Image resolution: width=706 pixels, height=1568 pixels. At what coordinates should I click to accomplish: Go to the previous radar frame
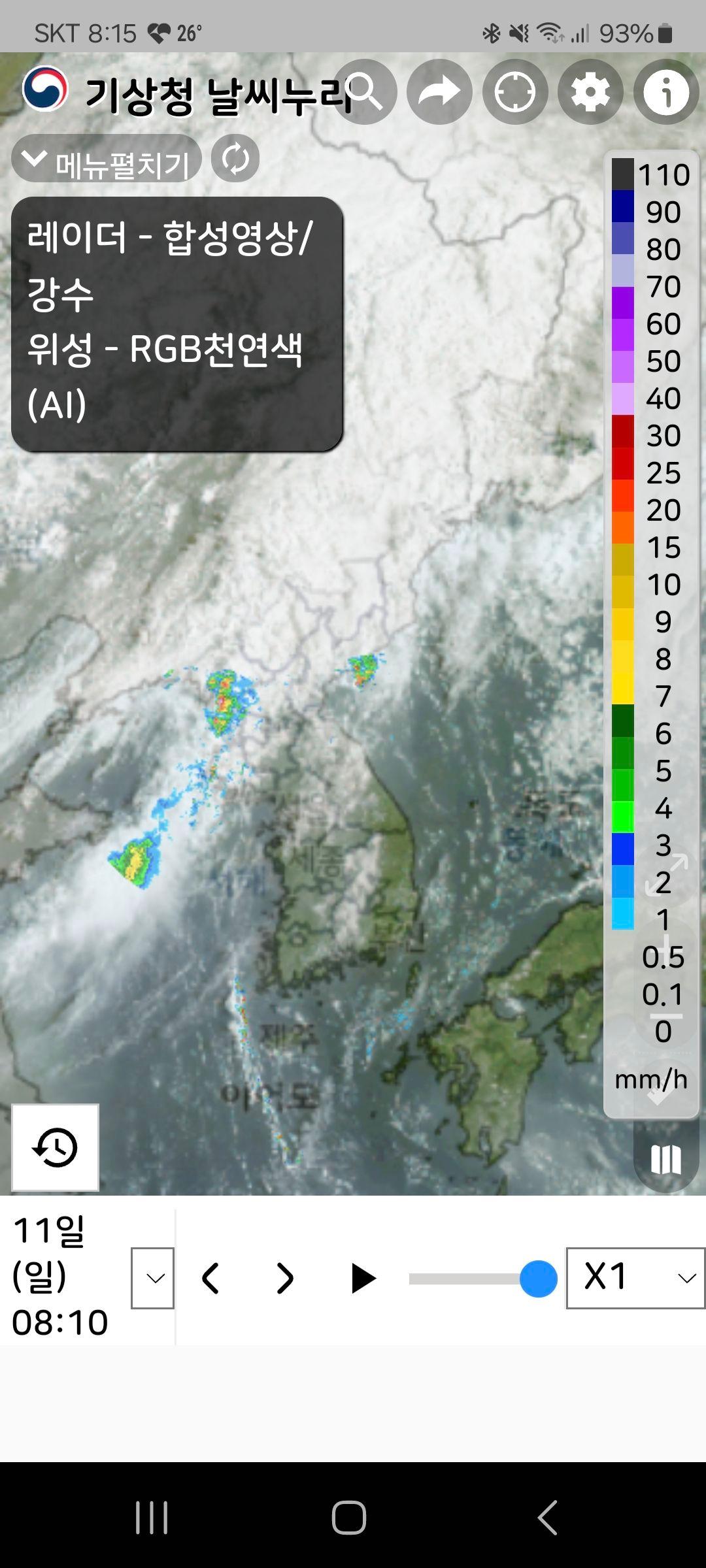point(210,1279)
